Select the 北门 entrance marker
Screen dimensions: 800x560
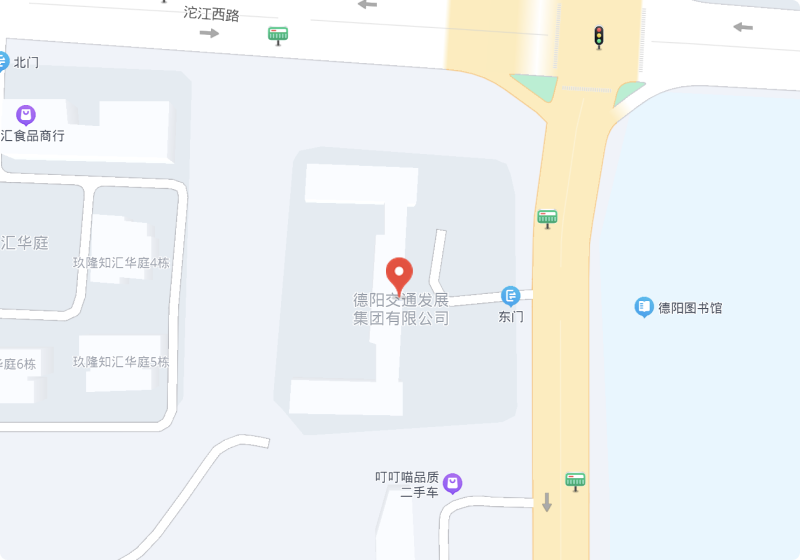click(3, 62)
